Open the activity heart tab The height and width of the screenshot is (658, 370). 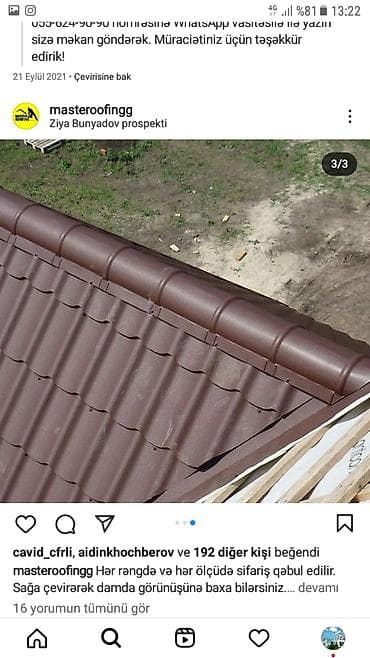pyautogui.click(x=259, y=638)
